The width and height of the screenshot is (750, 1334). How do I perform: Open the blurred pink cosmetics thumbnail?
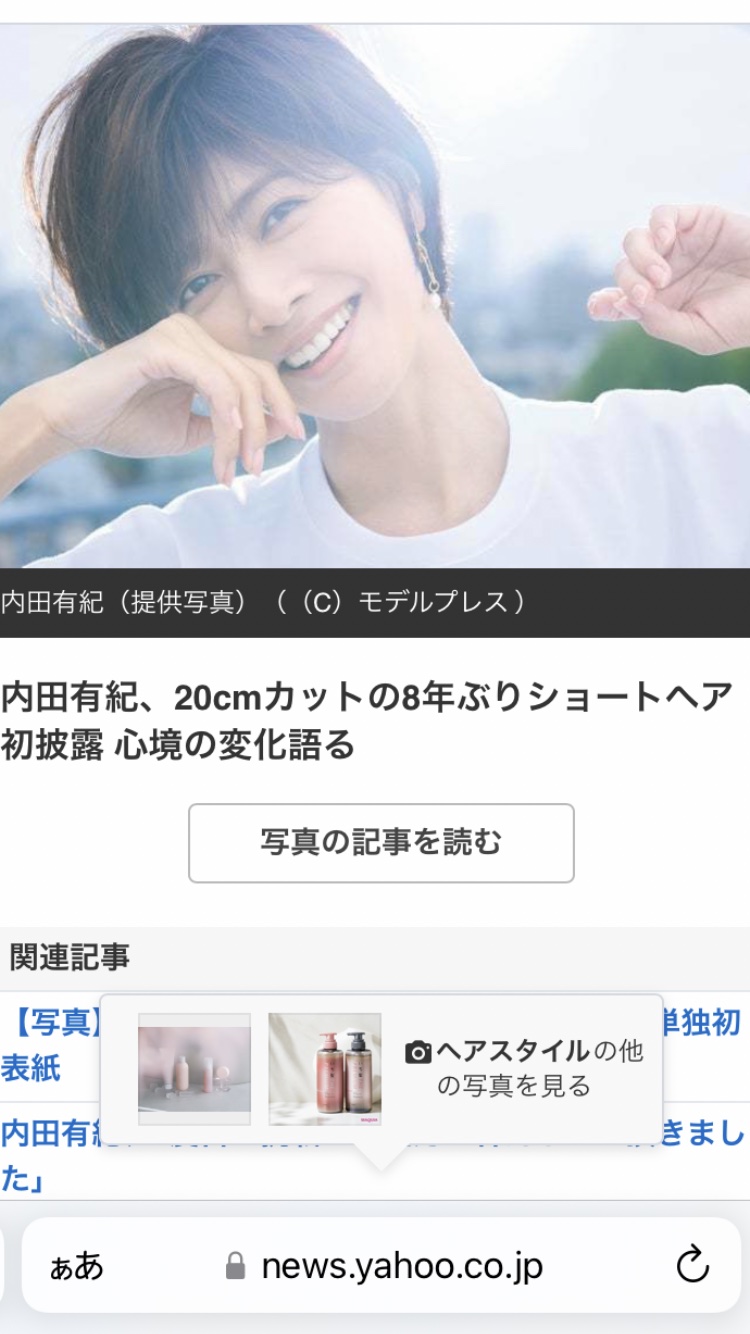pos(194,1068)
